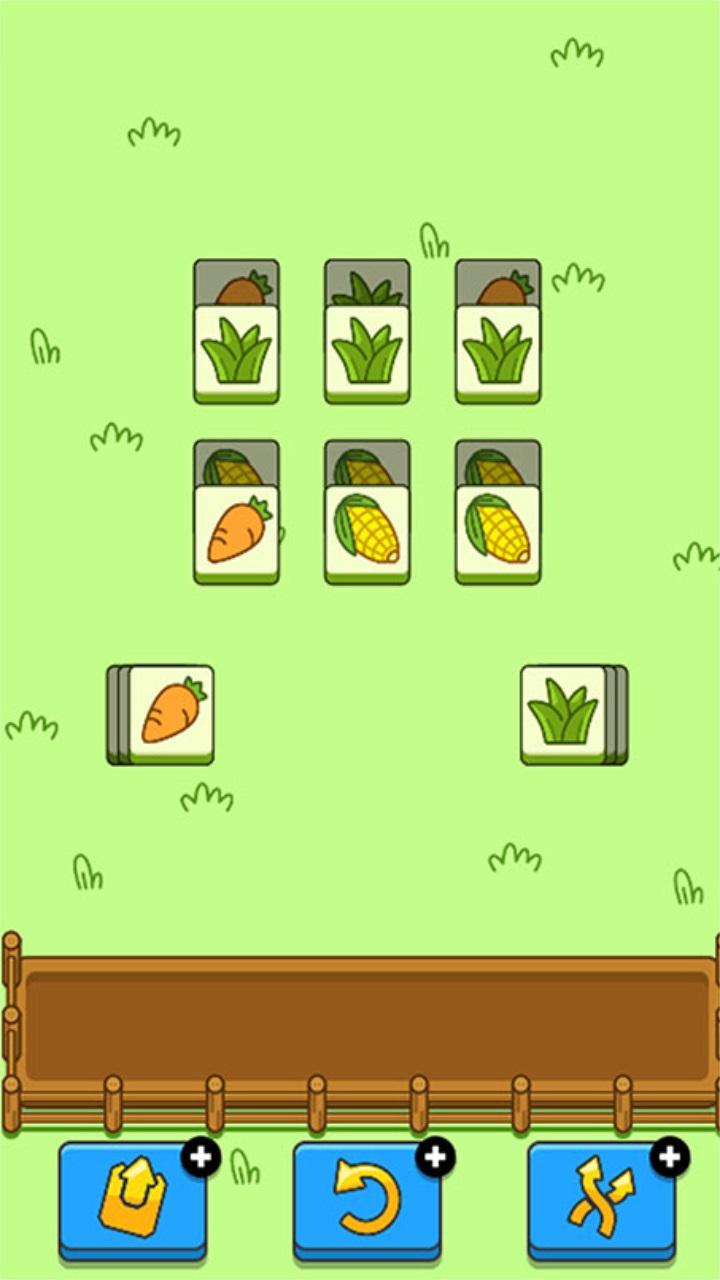720x1280 pixels.
Task: Use the shuffle arrows power-up
Action: coord(601,1198)
